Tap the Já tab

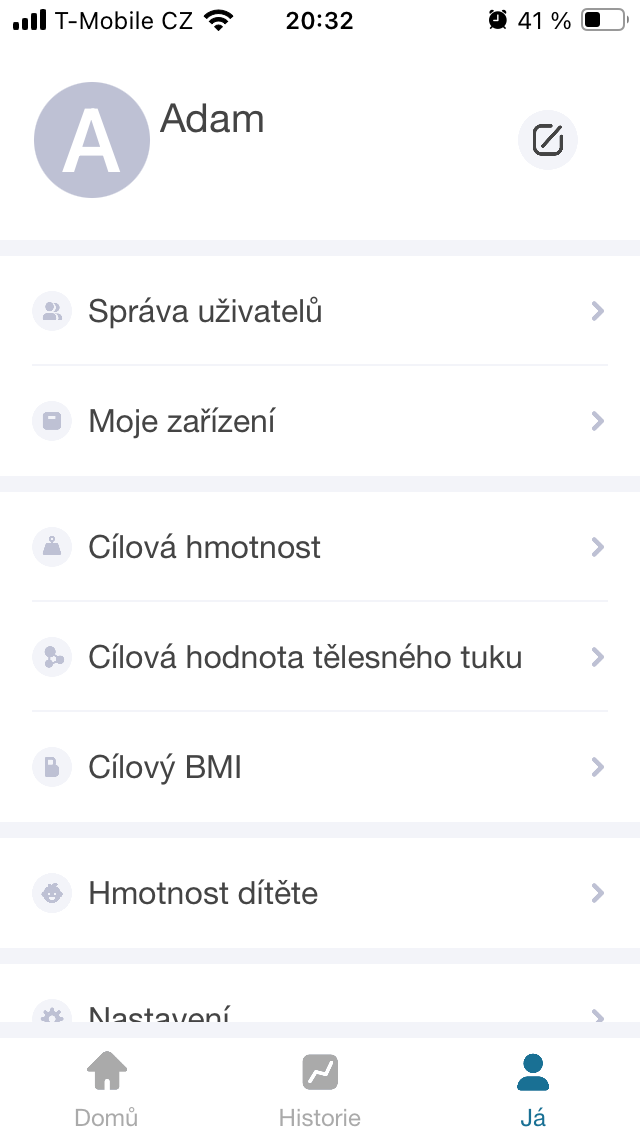tap(533, 1086)
